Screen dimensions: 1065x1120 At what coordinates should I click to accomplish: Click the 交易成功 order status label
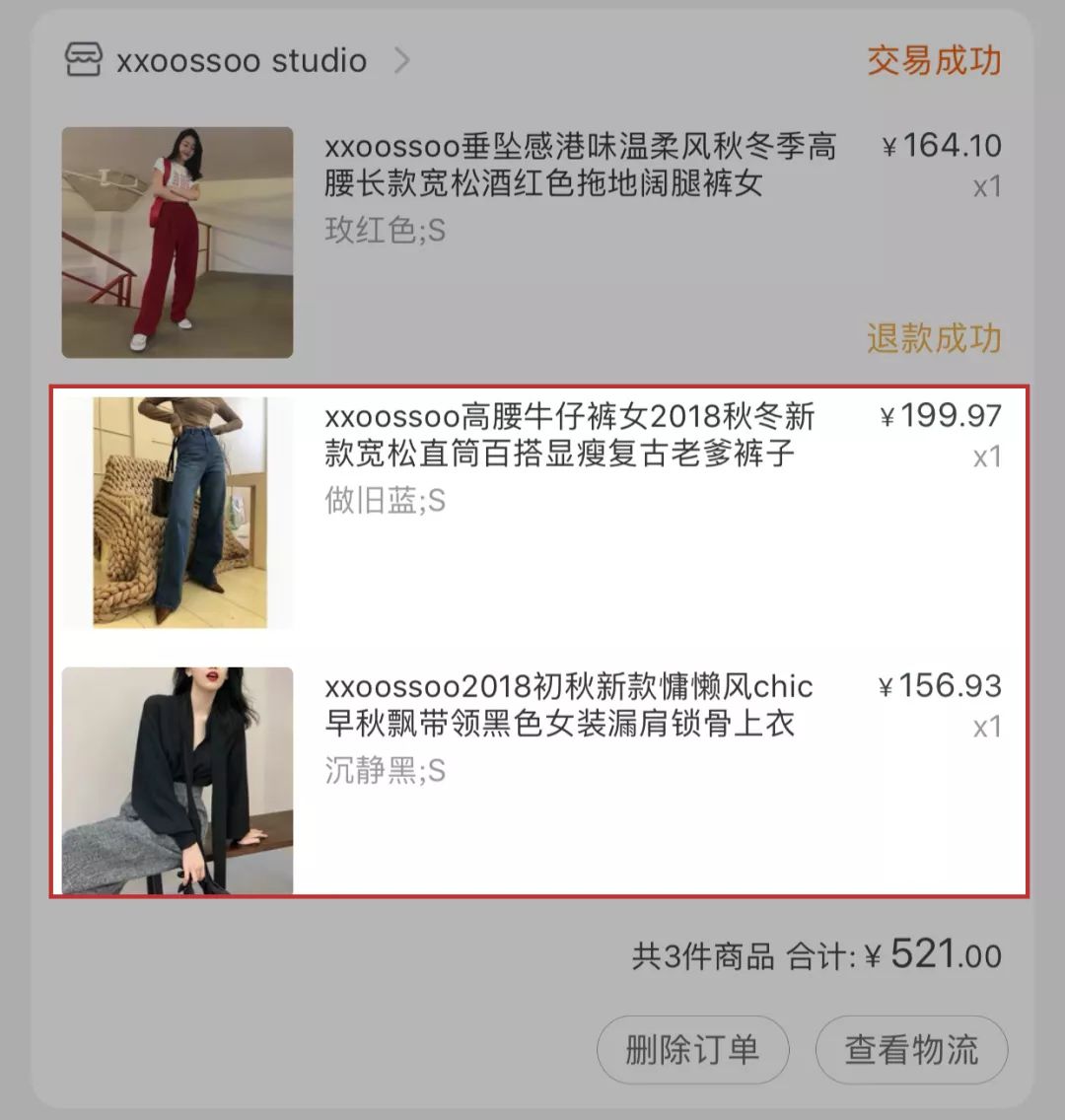(x=934, y=60)
